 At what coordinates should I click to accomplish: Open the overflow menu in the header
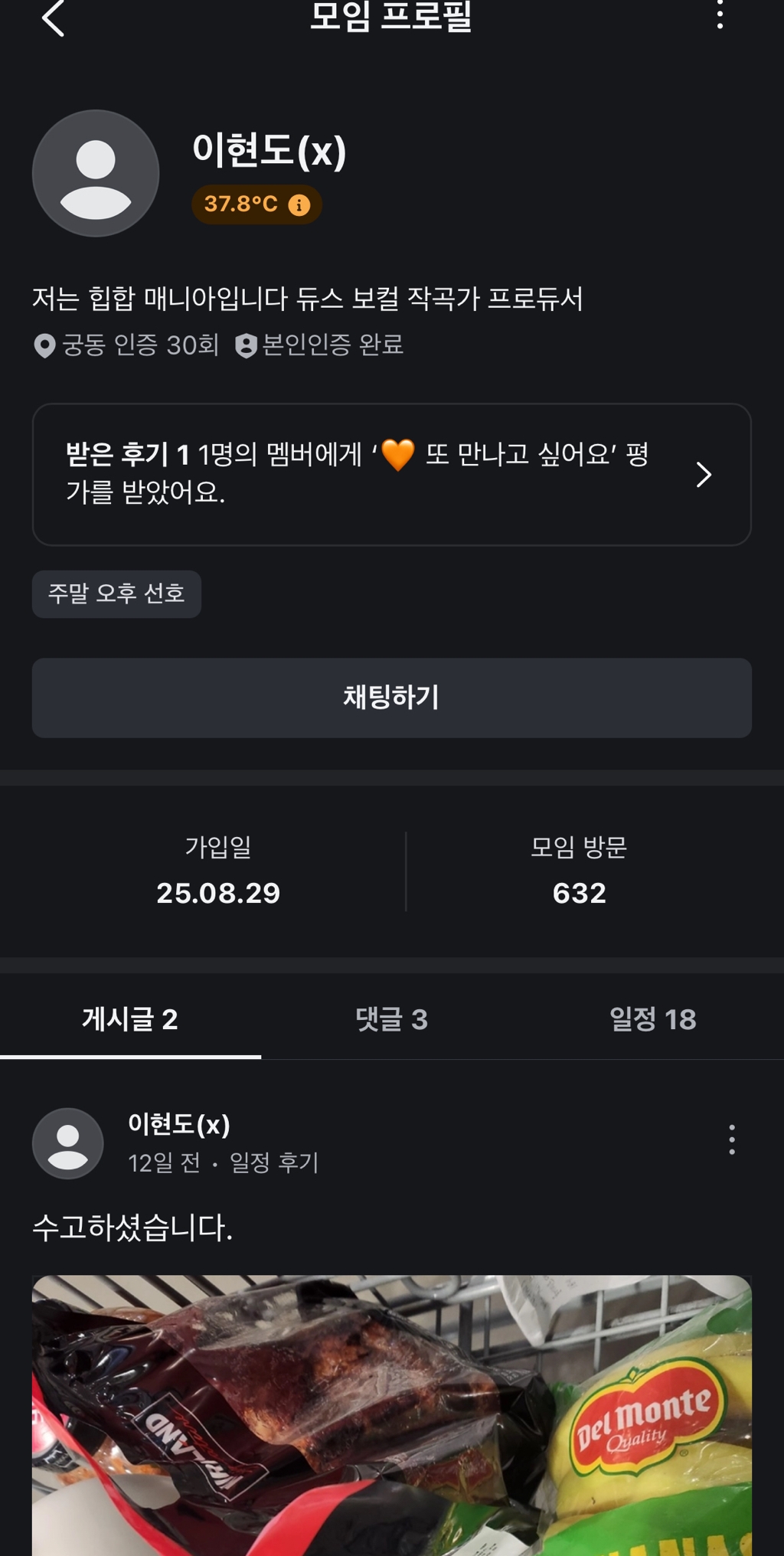pos(720,15)
